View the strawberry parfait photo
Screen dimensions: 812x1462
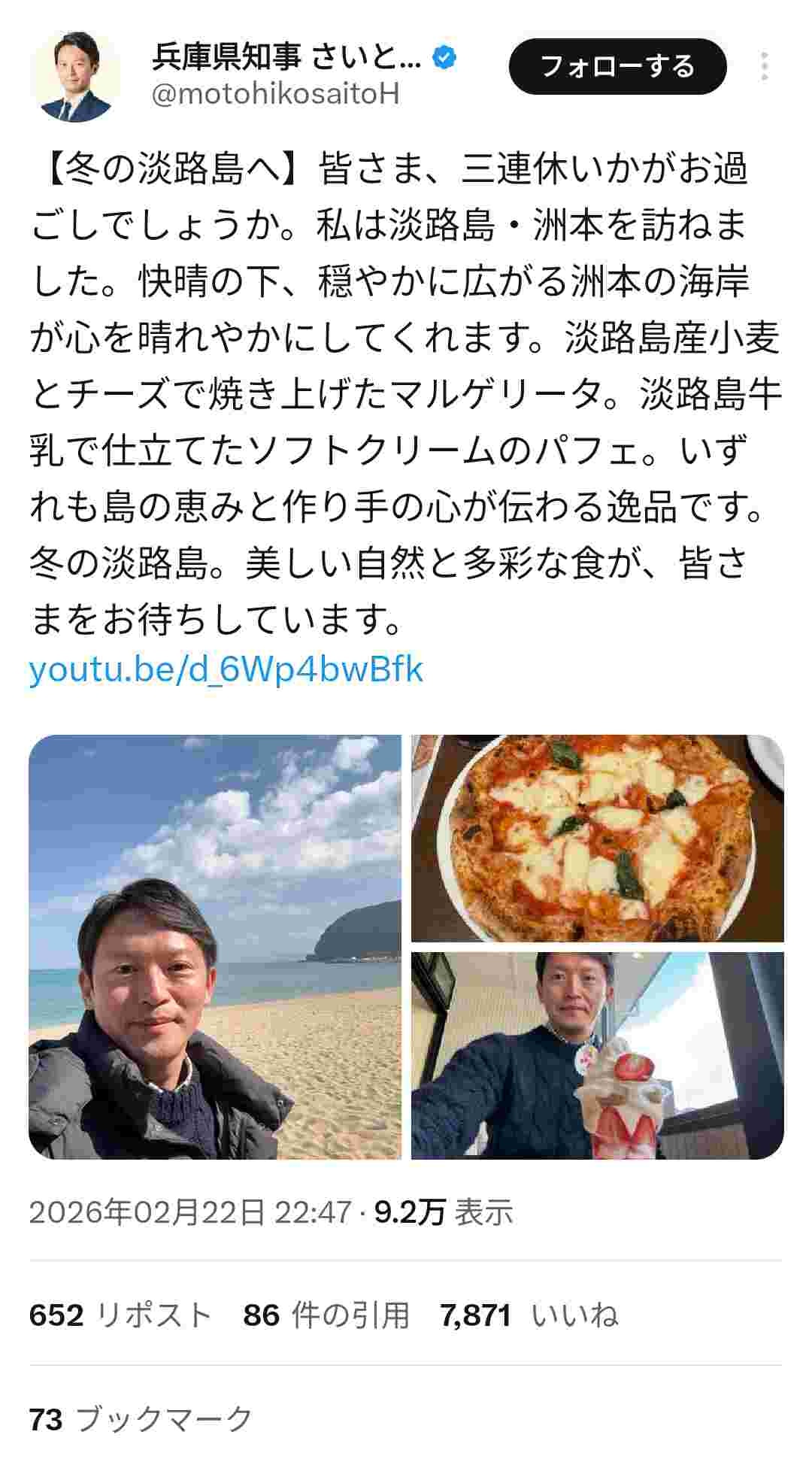(597, 1055)
